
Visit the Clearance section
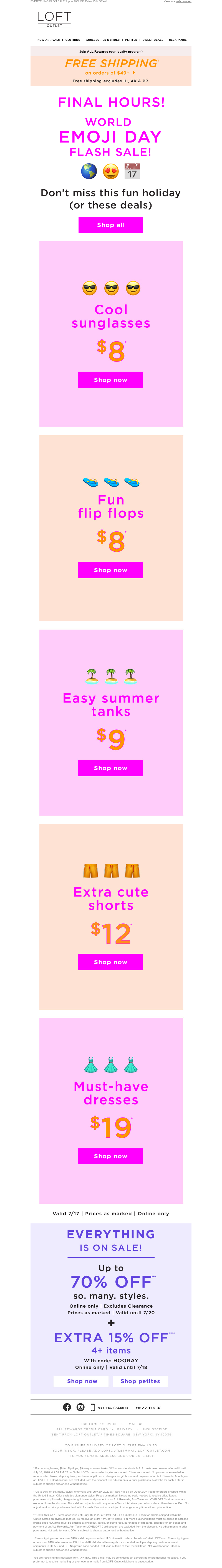click(178, 40)
